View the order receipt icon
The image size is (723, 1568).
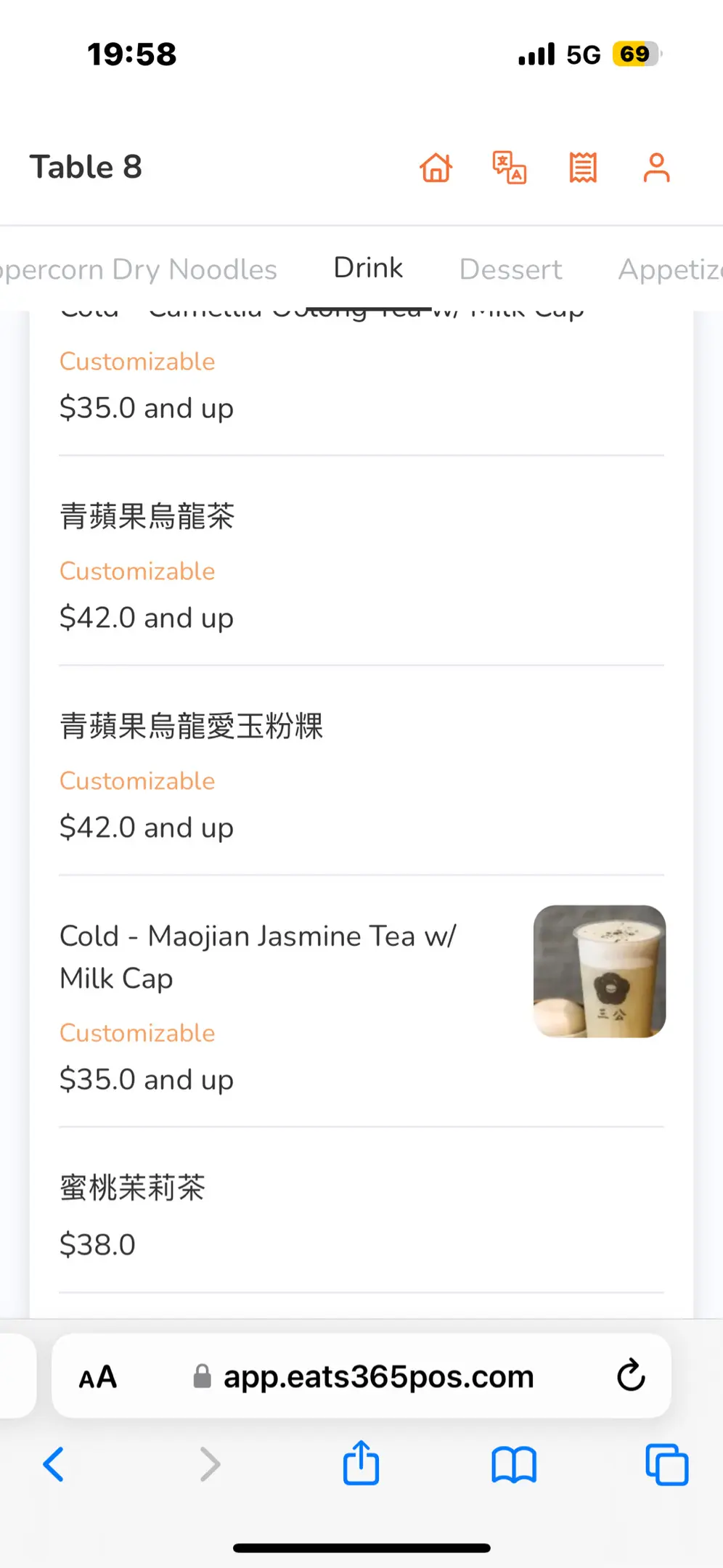[583, 168]
